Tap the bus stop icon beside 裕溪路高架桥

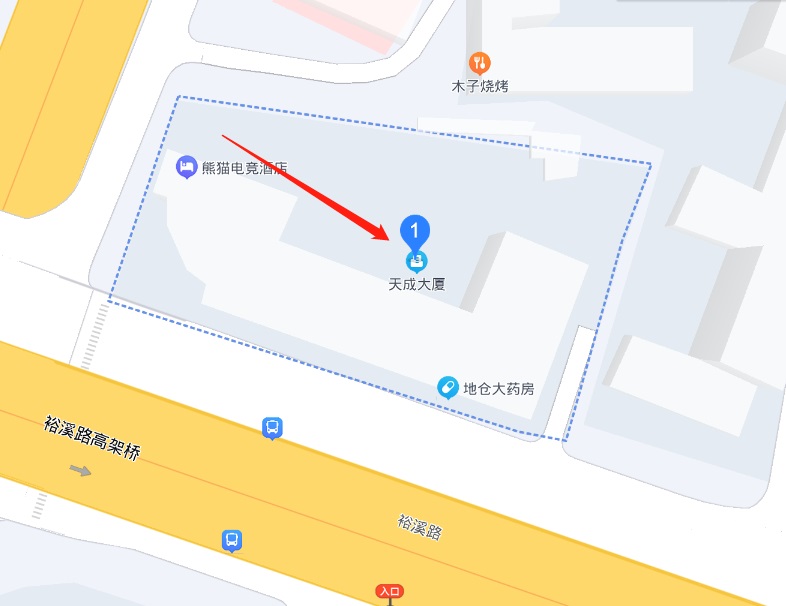pos(271,428)
